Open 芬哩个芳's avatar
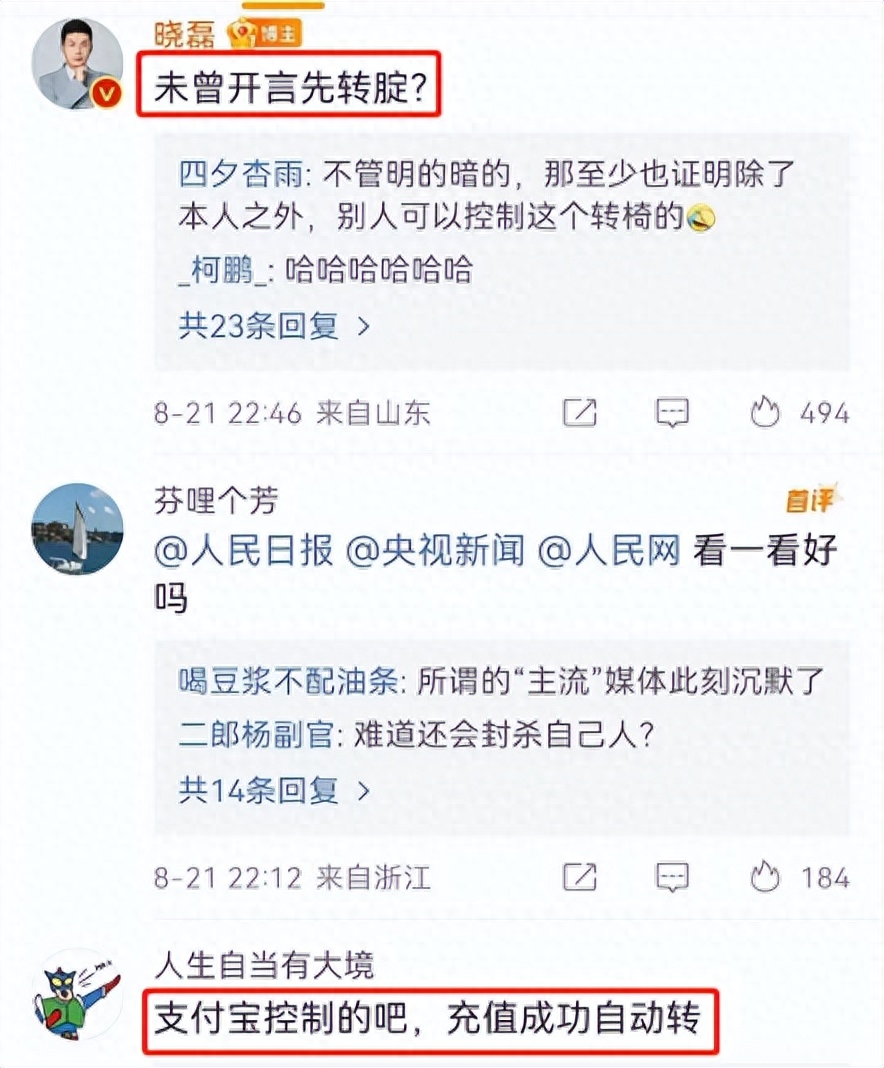The height and width of the screenshot is (1068, 884). (x=77, y=529)
